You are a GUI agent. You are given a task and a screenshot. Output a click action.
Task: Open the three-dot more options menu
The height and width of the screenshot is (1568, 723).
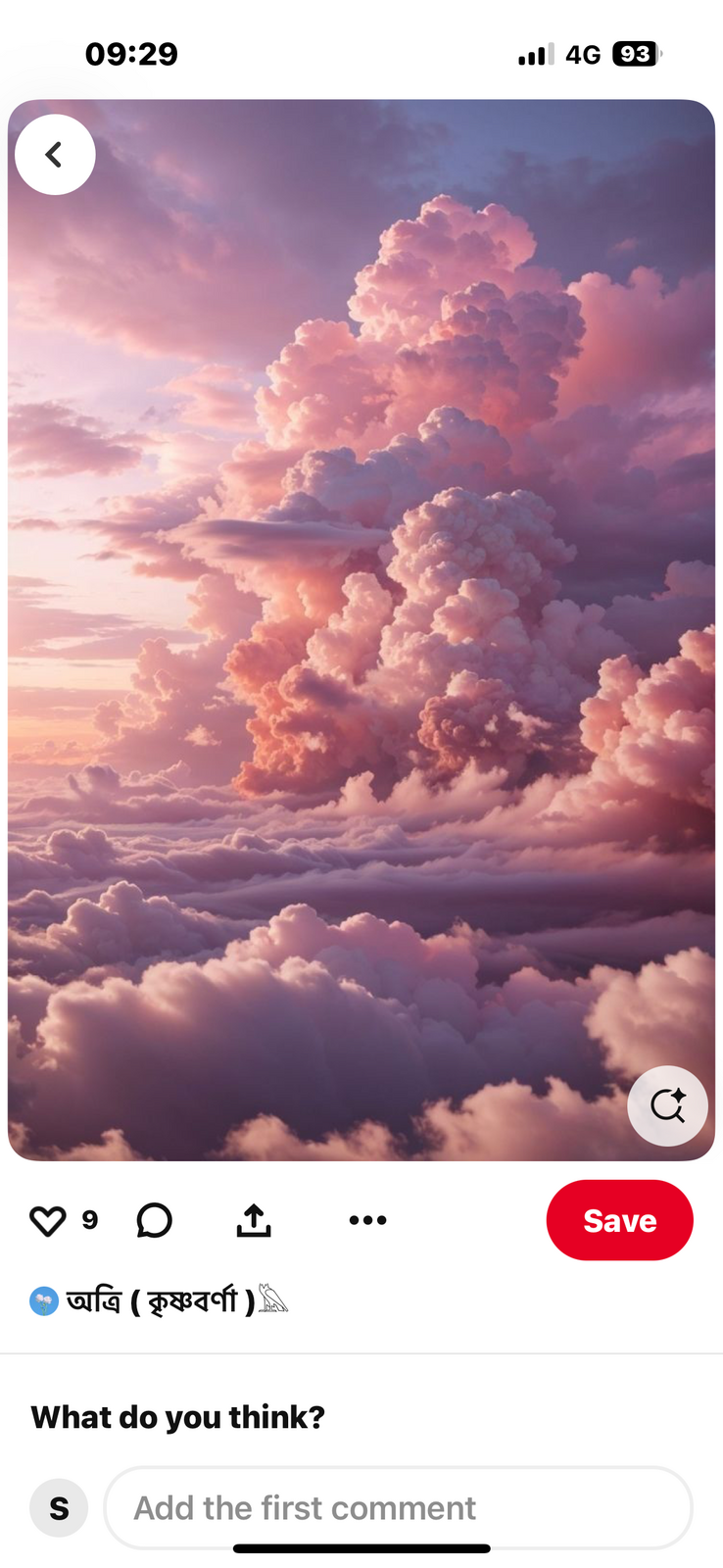tap(367, 1220)
